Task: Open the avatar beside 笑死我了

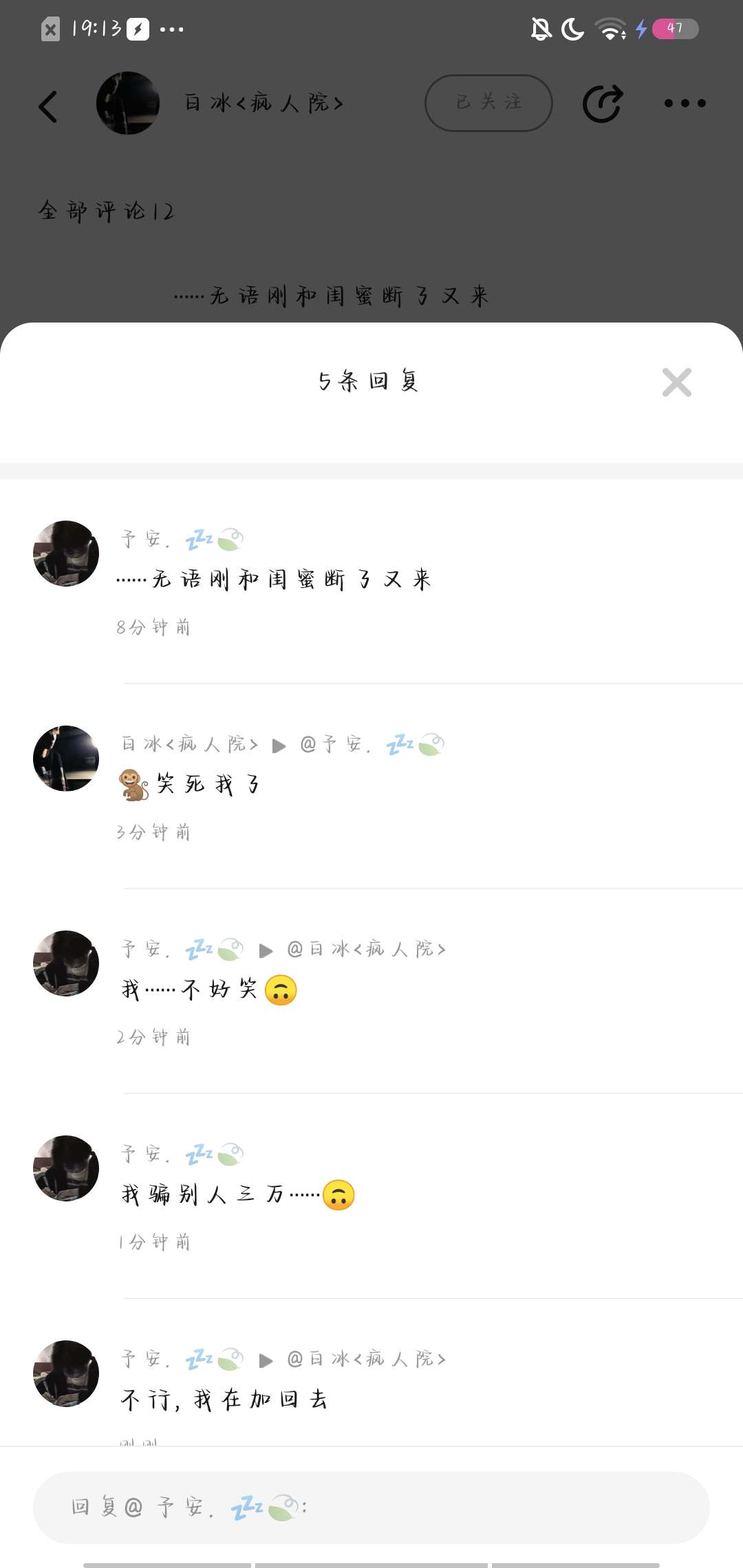Action: tap(66, 759)
